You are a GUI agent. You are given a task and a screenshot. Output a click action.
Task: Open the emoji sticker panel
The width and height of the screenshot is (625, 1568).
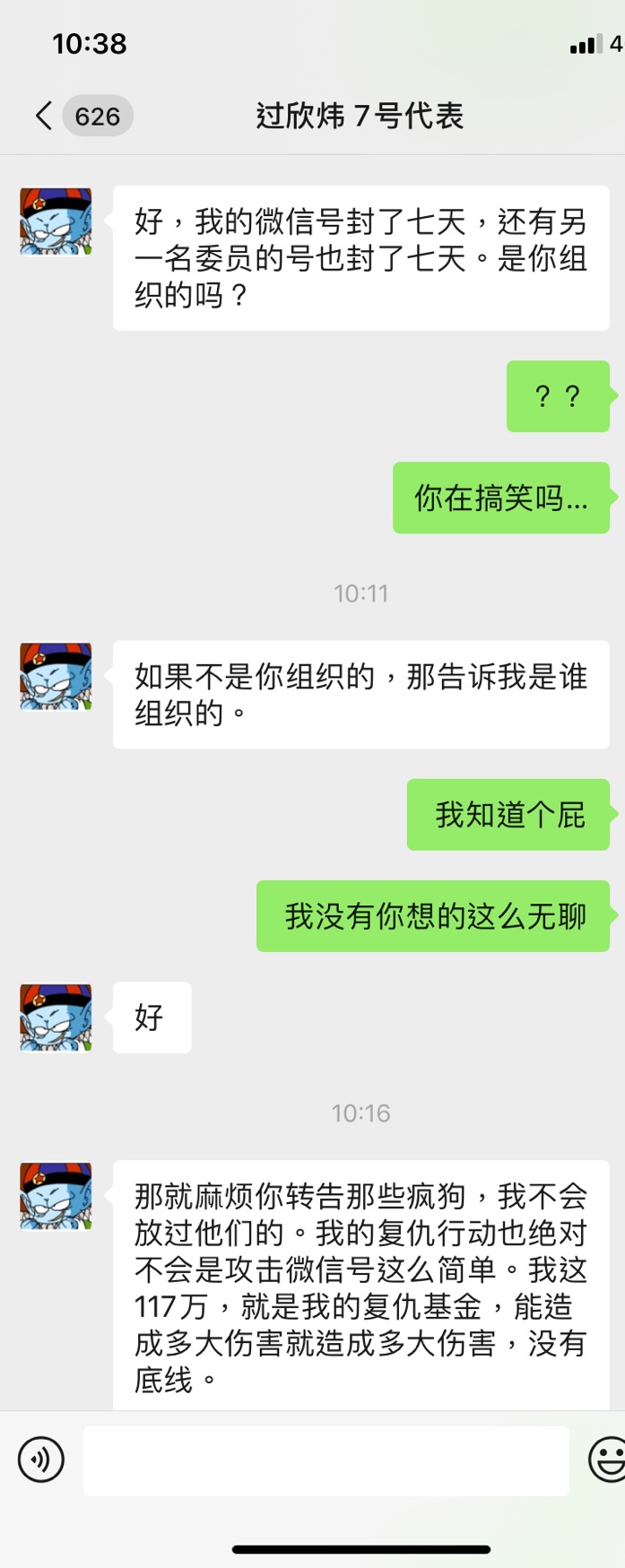click(x=607, y=1460)
